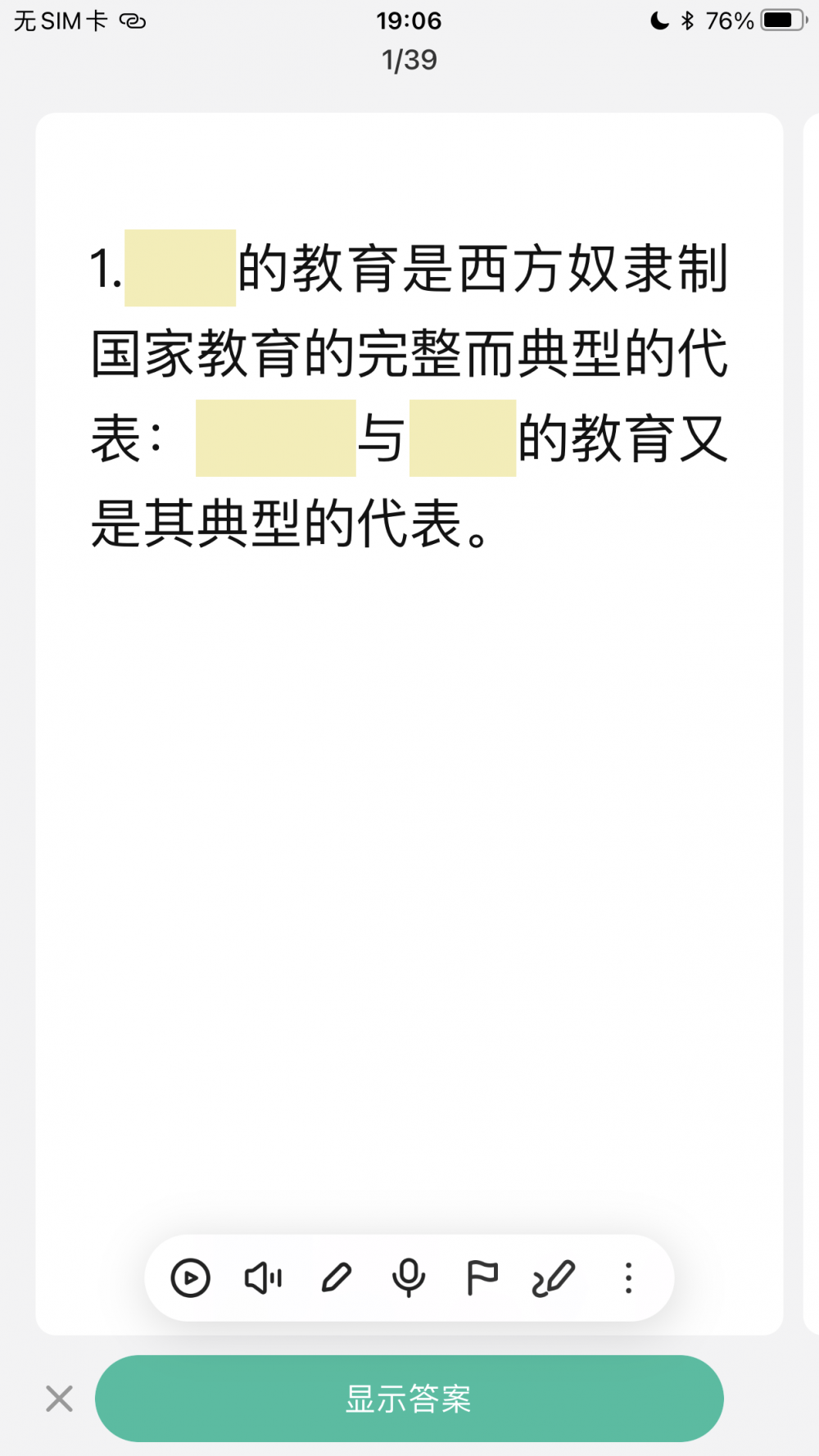Tap the play icon in the toolbar
The width and height of the screenshot is (819, 1456).
point(191,1277)
